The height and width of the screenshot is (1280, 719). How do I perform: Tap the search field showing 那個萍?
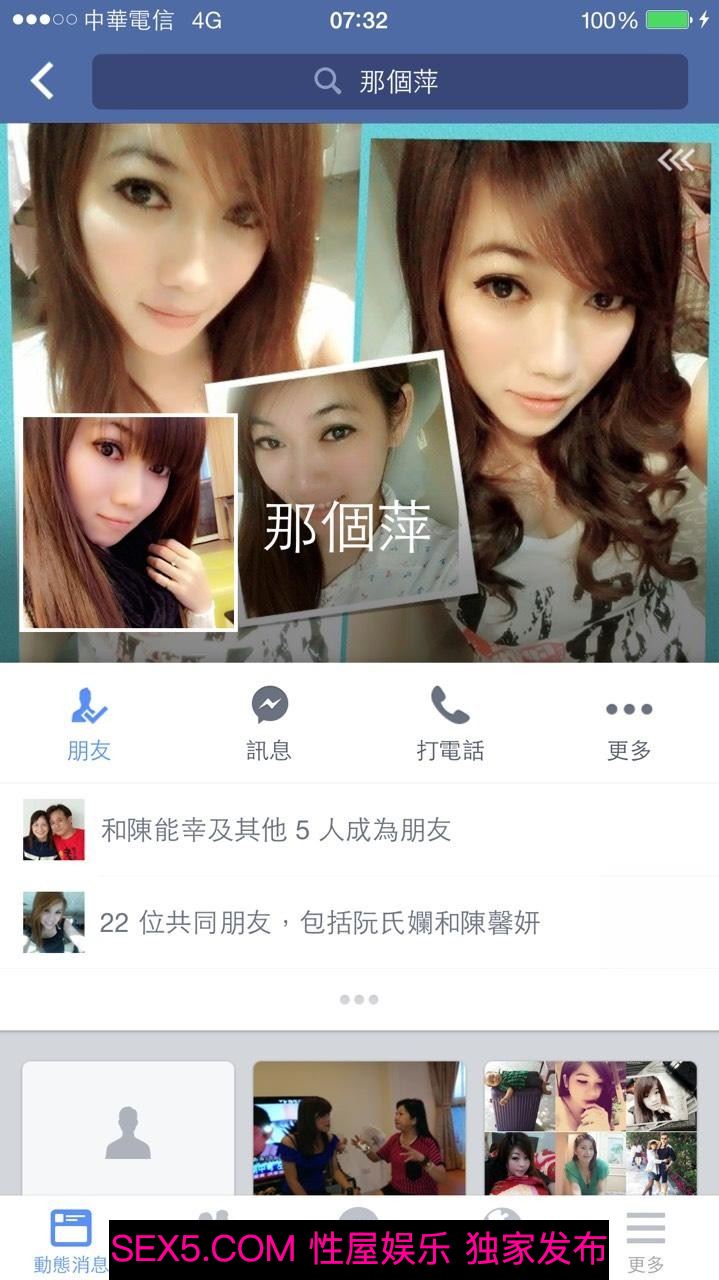[390, 81]
